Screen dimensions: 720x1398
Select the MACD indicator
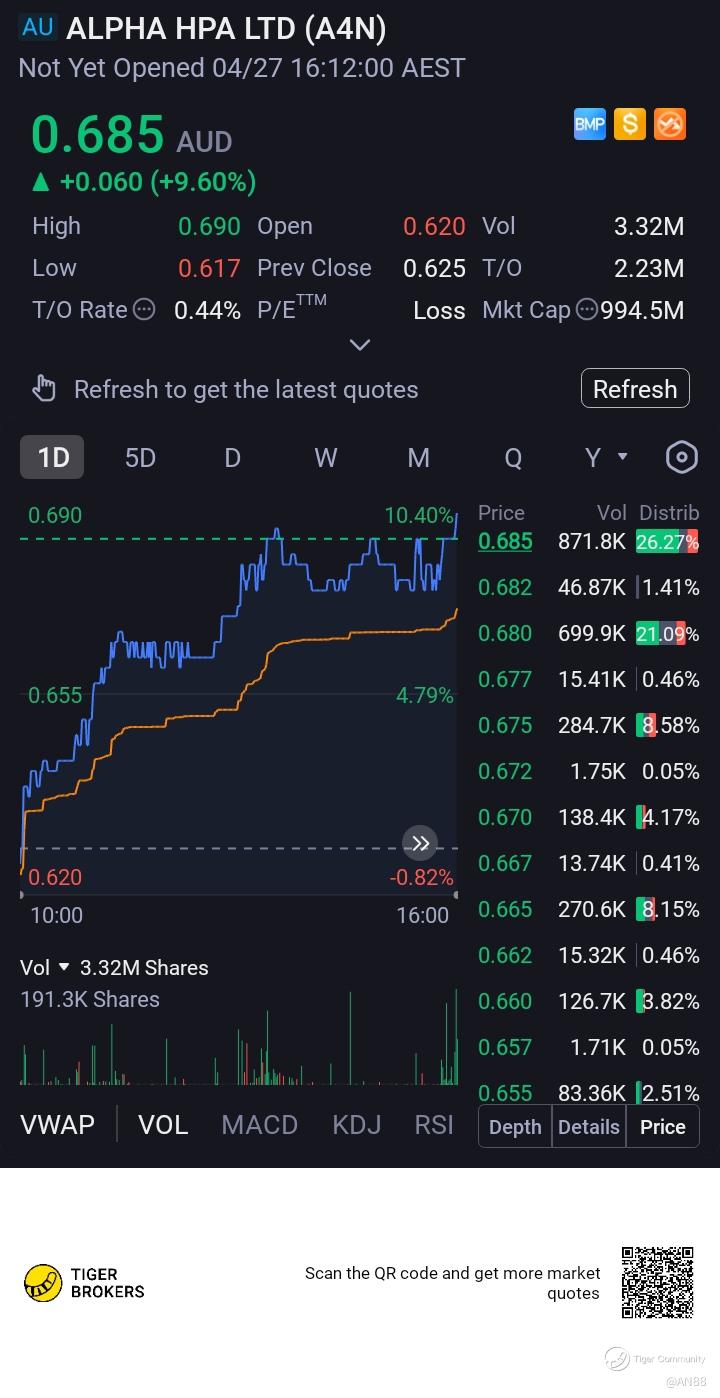[259, 1125]
